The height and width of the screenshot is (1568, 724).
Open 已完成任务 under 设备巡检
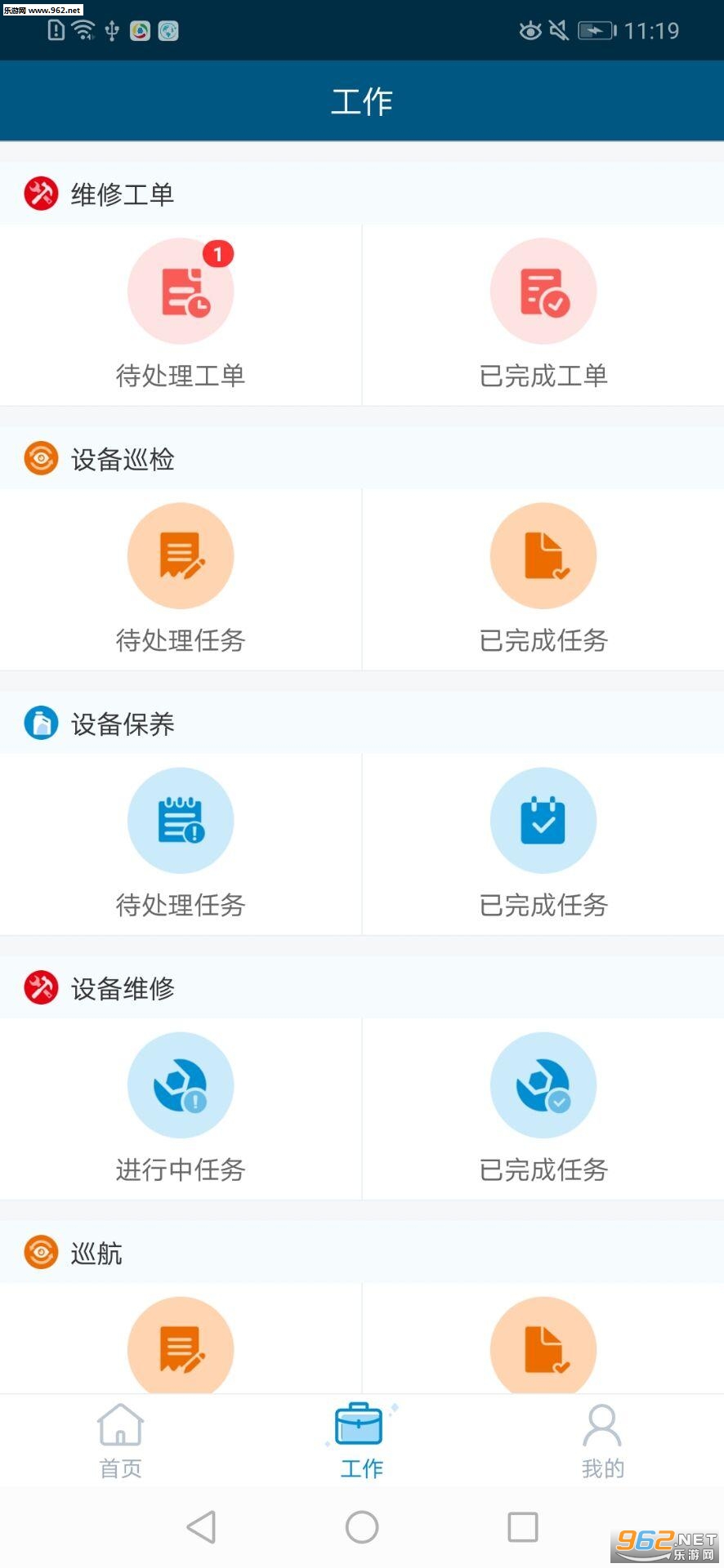pyautogui.click(x=543, y=580)
